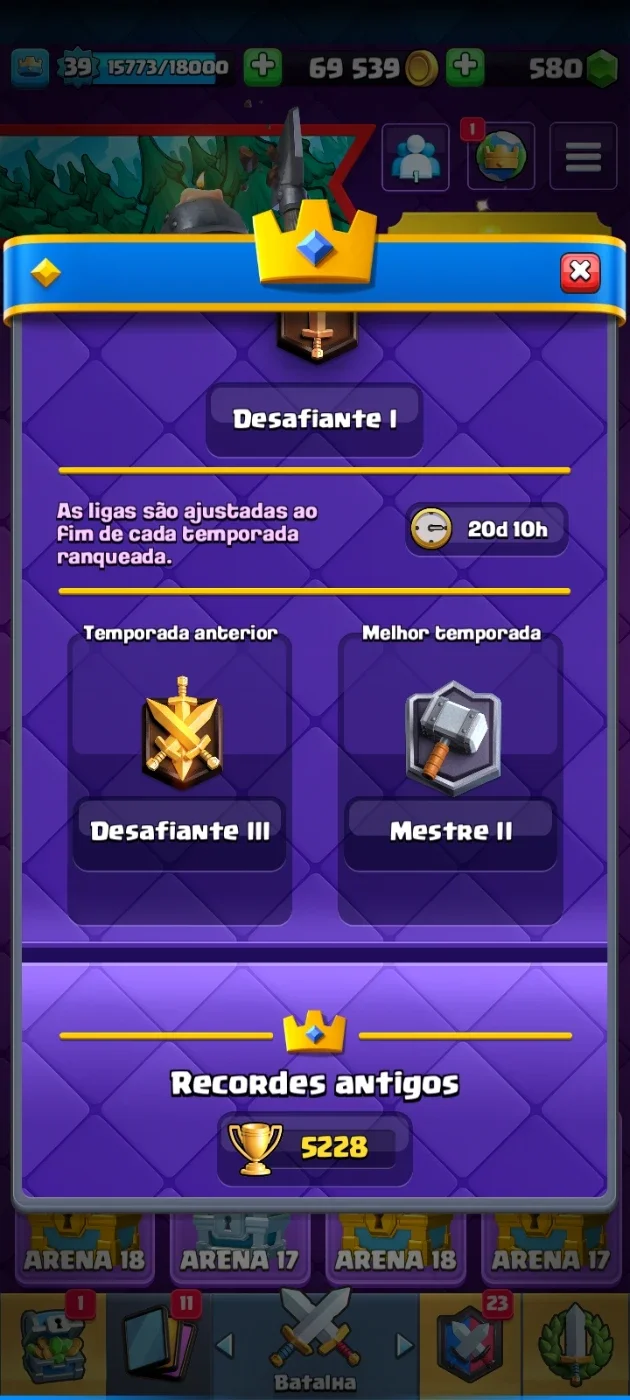Open the clan shield tab

[x=470, y=1342]
